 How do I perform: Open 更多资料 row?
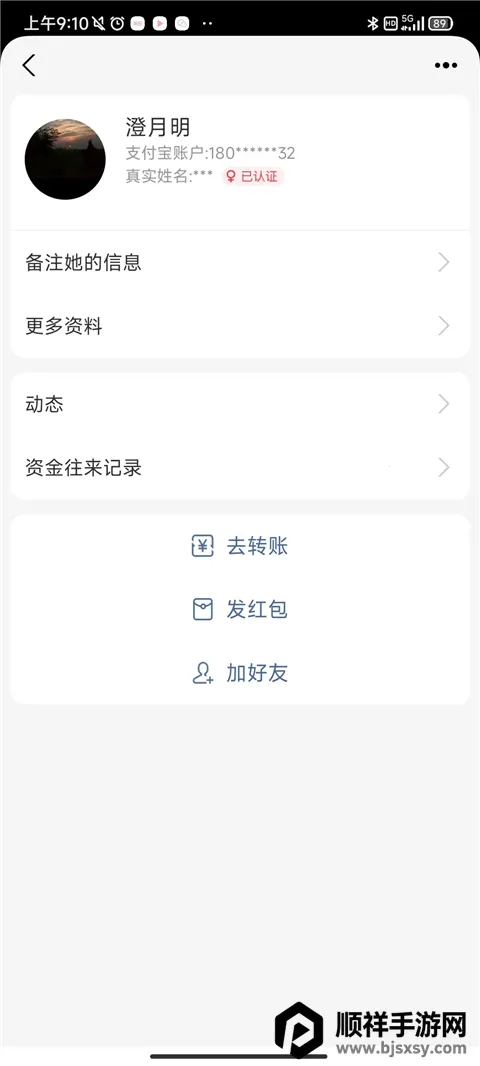[240, 326]
